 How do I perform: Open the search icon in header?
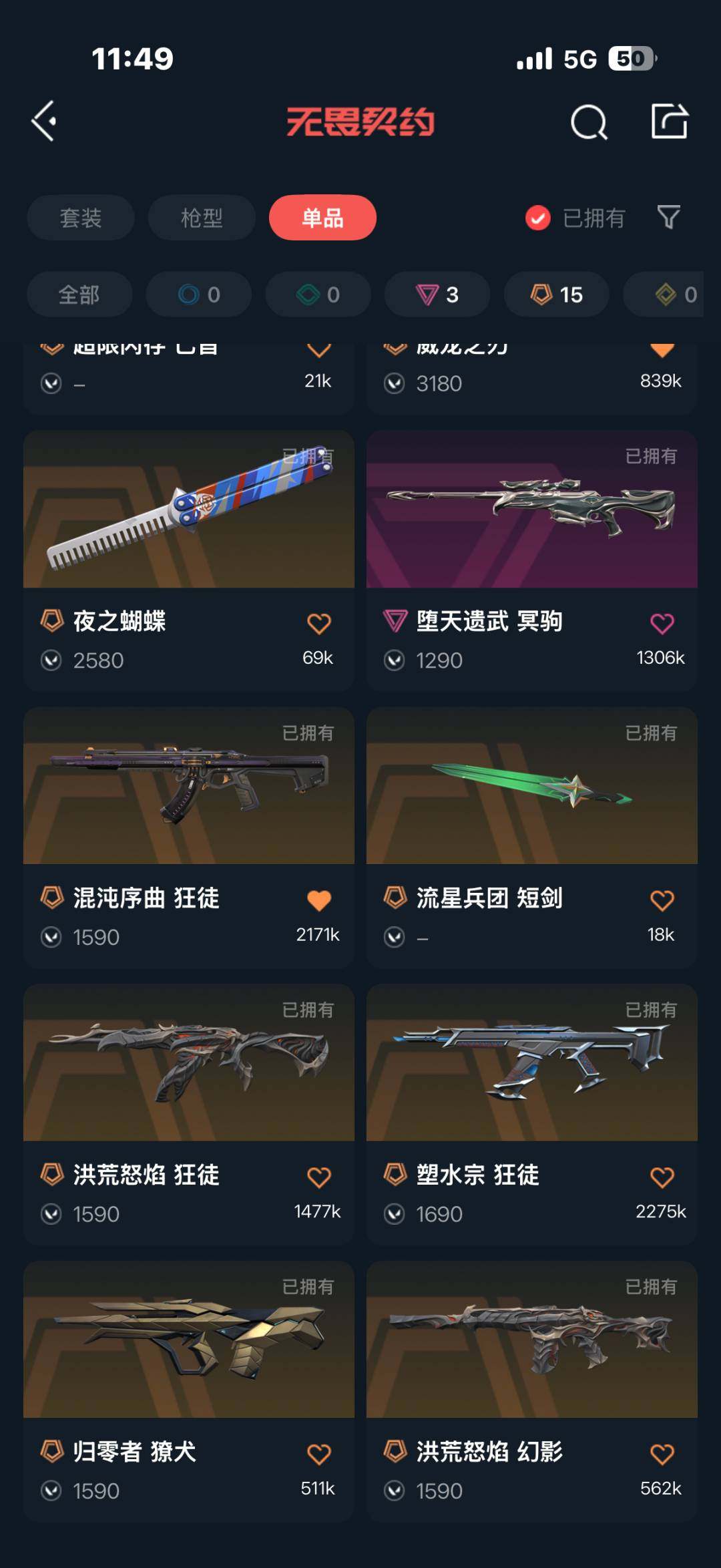tap(589, 122)
